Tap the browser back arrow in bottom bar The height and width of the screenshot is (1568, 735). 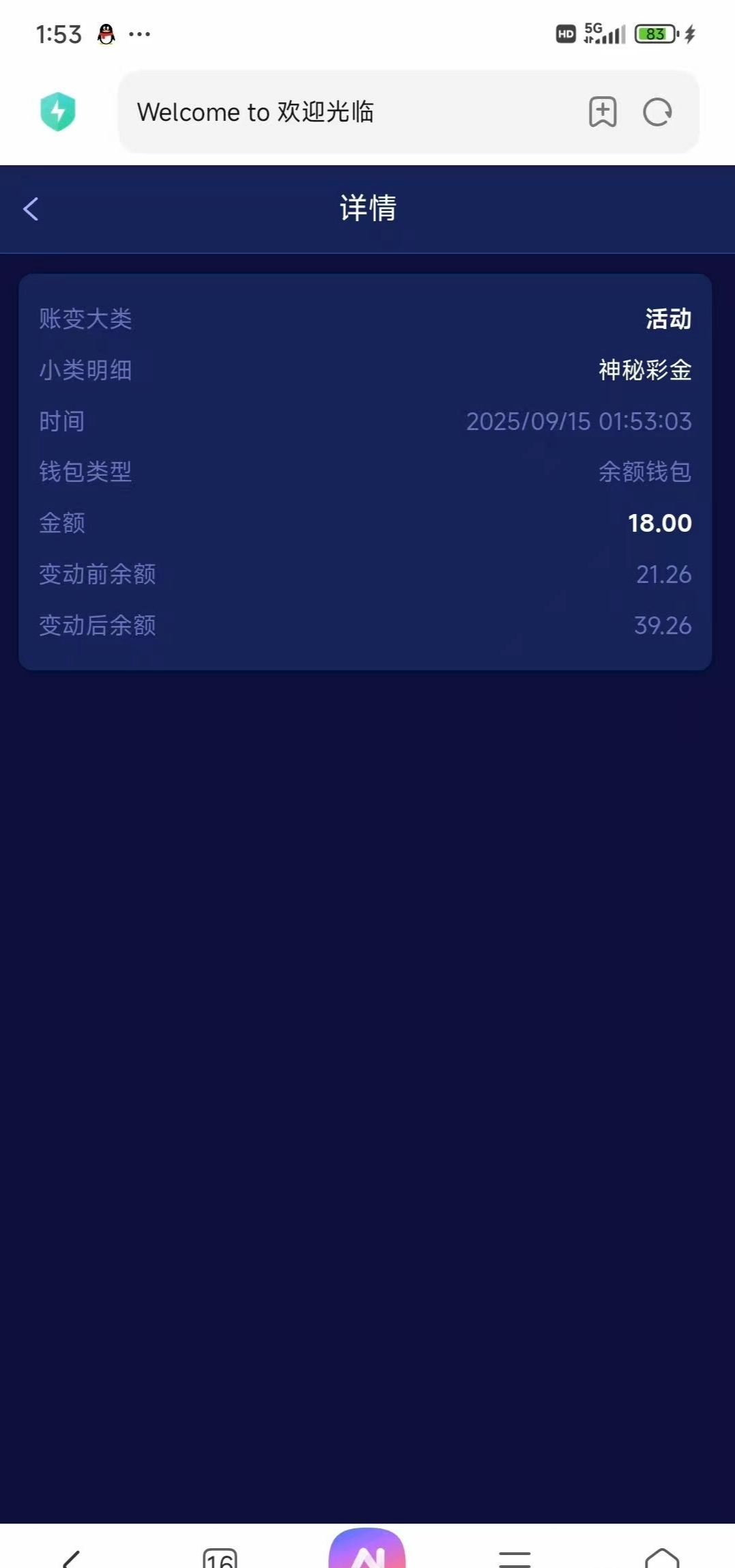tap(72, 1558)
